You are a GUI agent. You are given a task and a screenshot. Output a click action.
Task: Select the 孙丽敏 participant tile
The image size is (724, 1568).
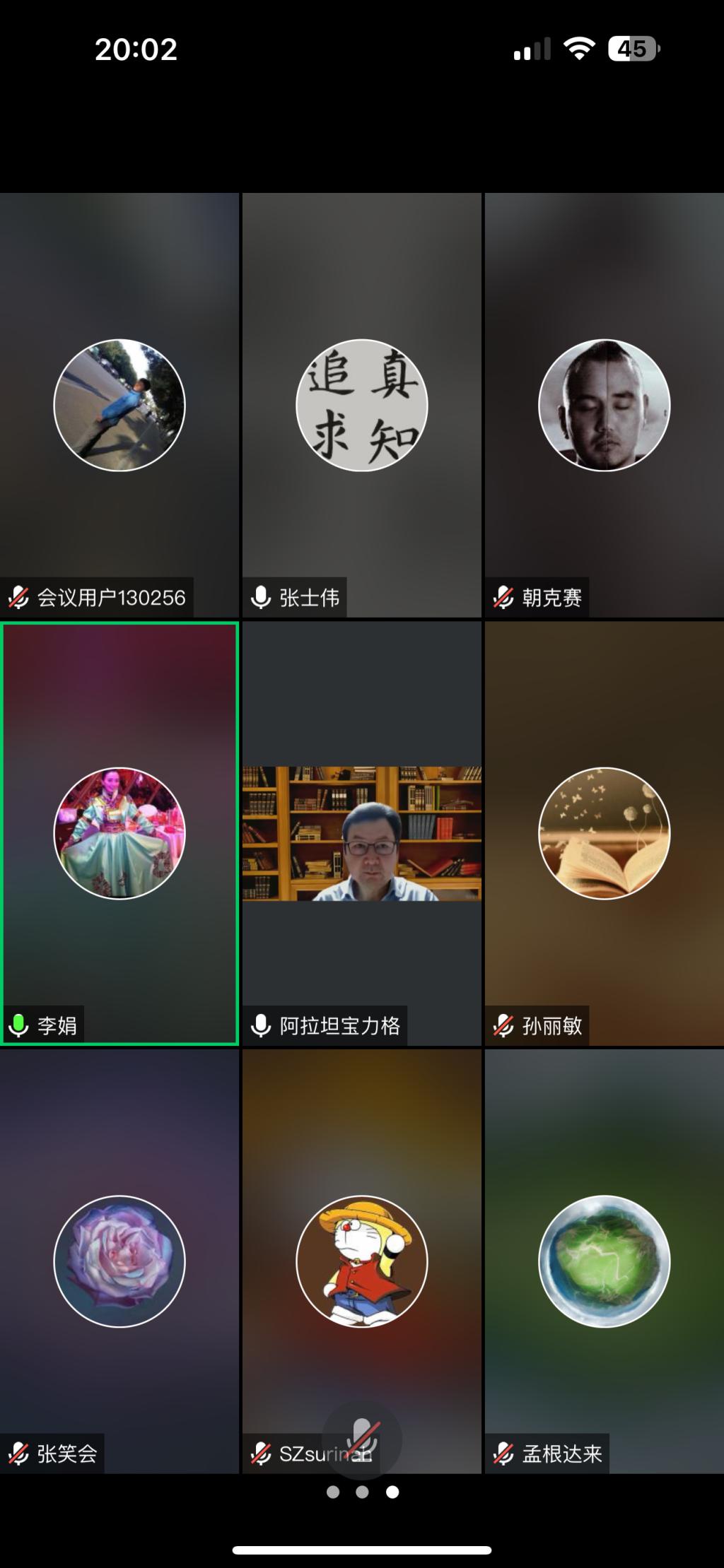tap(604, 833)
